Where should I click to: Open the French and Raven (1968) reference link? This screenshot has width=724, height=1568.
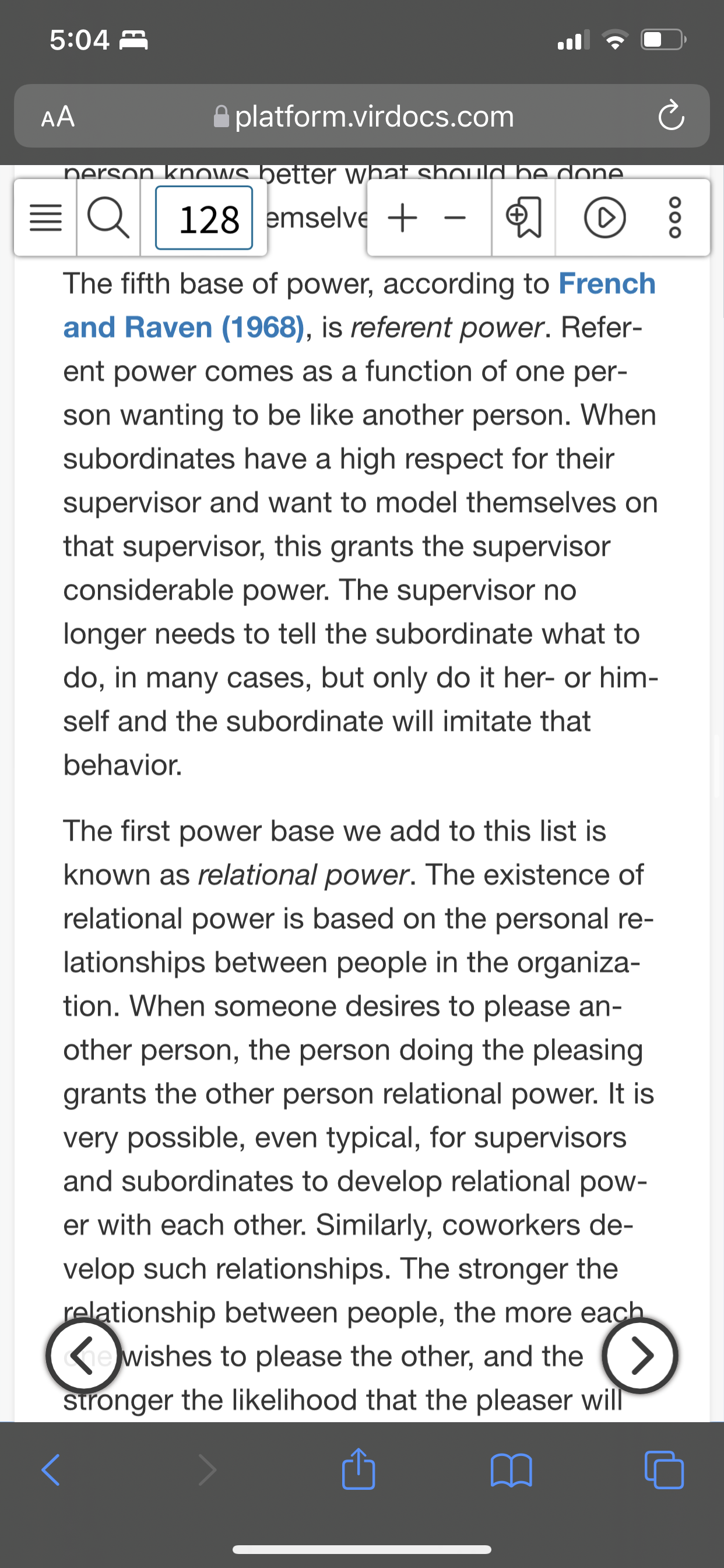pyautogui.click(x=360, y=306)
